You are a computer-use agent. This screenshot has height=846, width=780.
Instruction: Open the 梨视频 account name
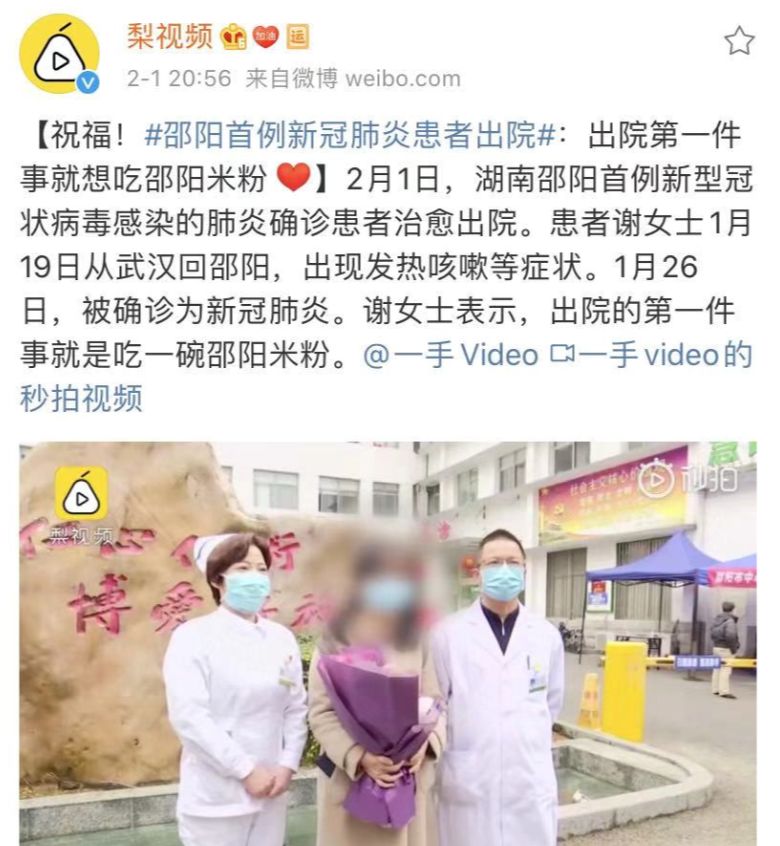pyautogui.click(x=169, y=36)
